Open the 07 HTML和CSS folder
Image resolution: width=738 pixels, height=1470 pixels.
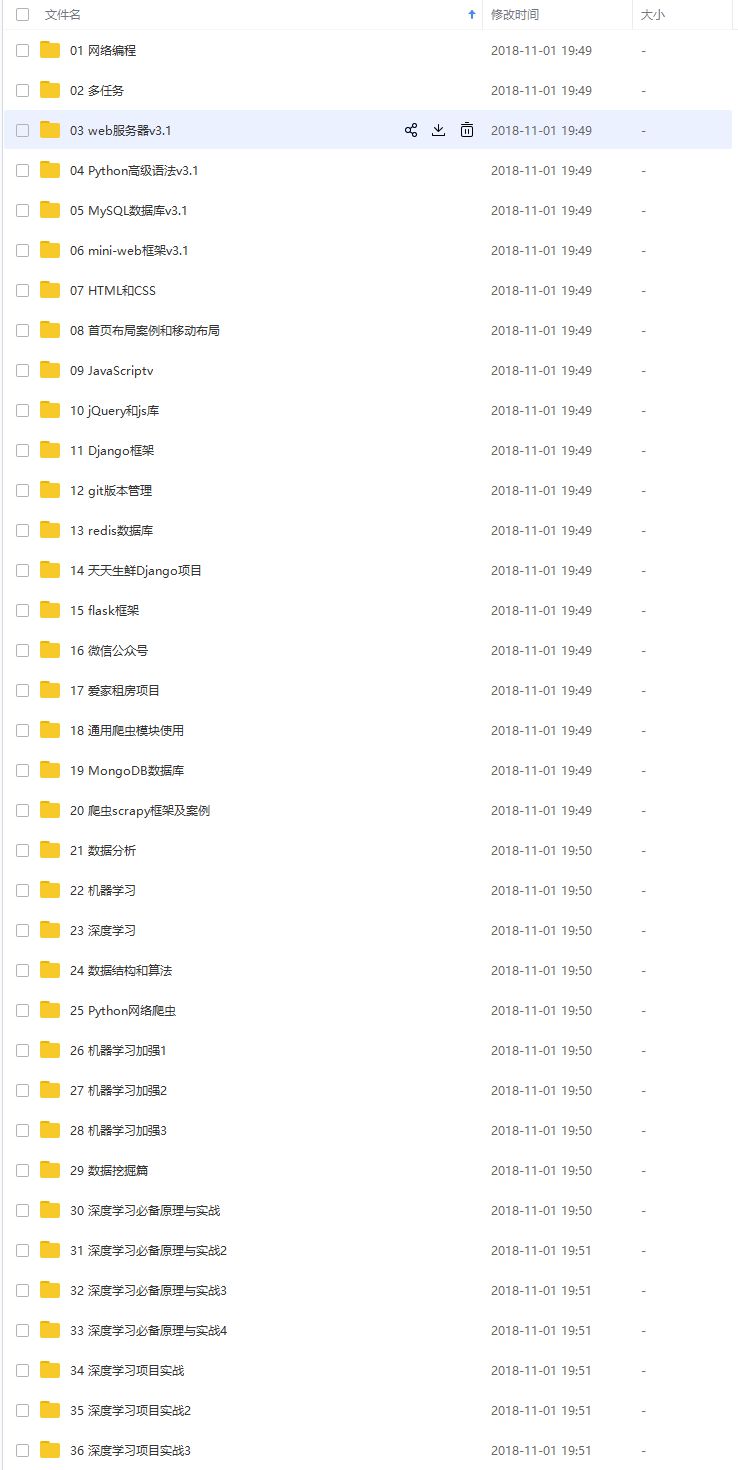click(113, 290)
